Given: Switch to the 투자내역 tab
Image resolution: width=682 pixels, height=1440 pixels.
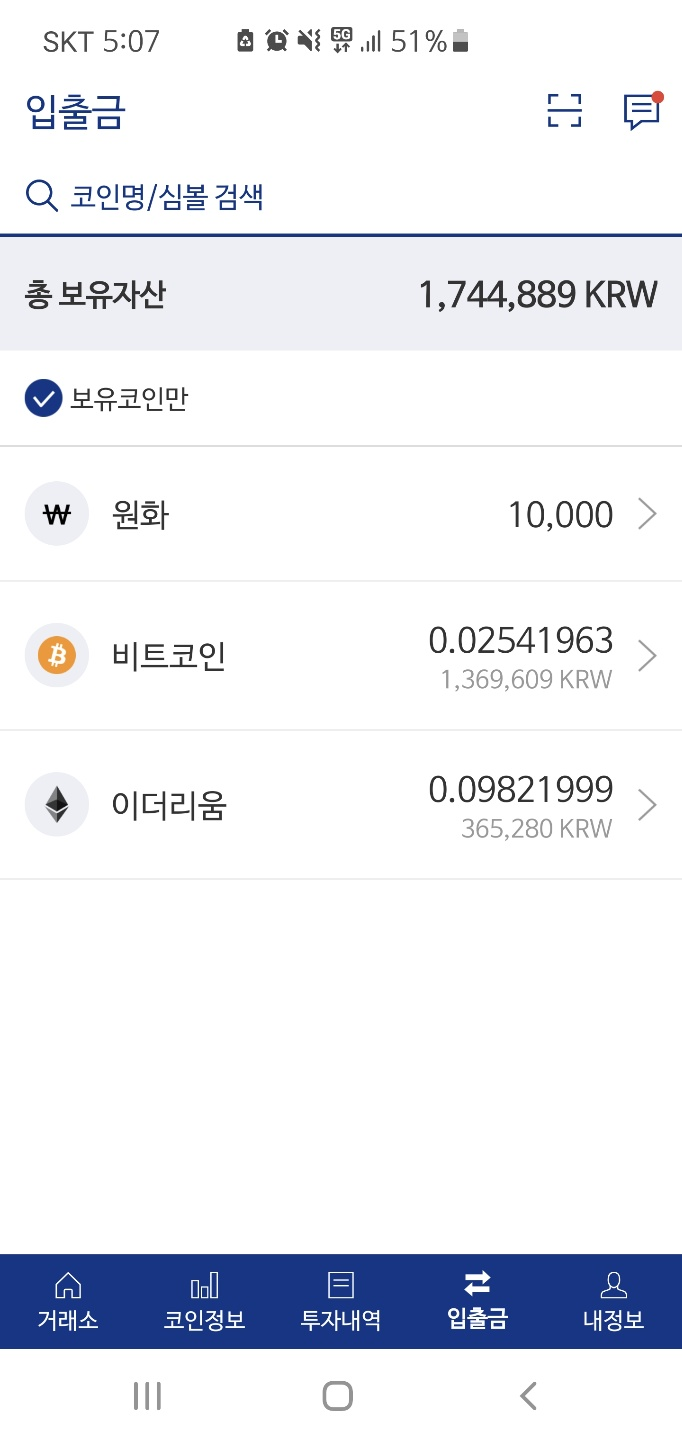Looking at the screenshot, I should (x=341, y=1302).
